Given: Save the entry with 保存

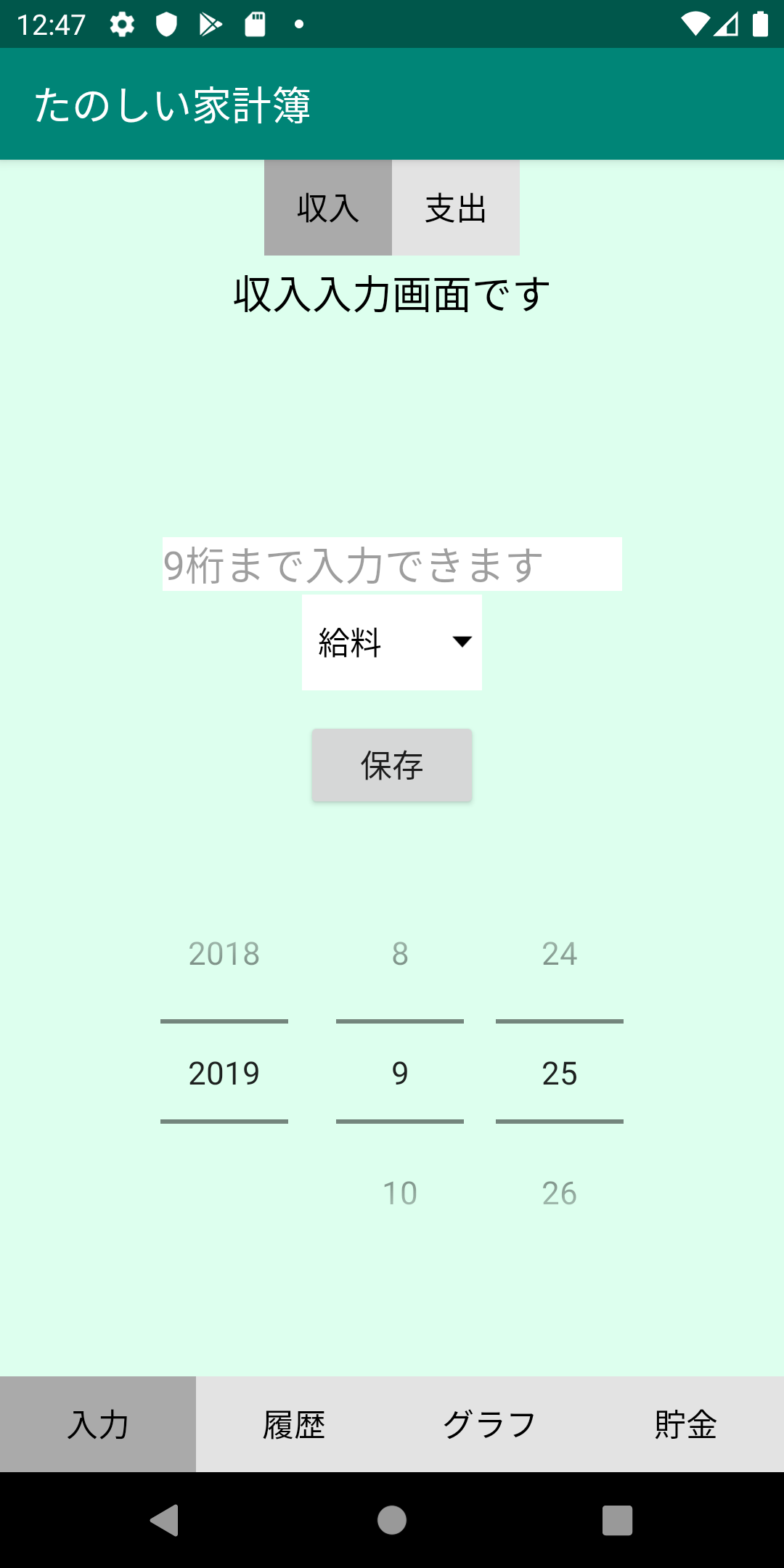Looking at the screenshot, I should [x=392, y=765].
